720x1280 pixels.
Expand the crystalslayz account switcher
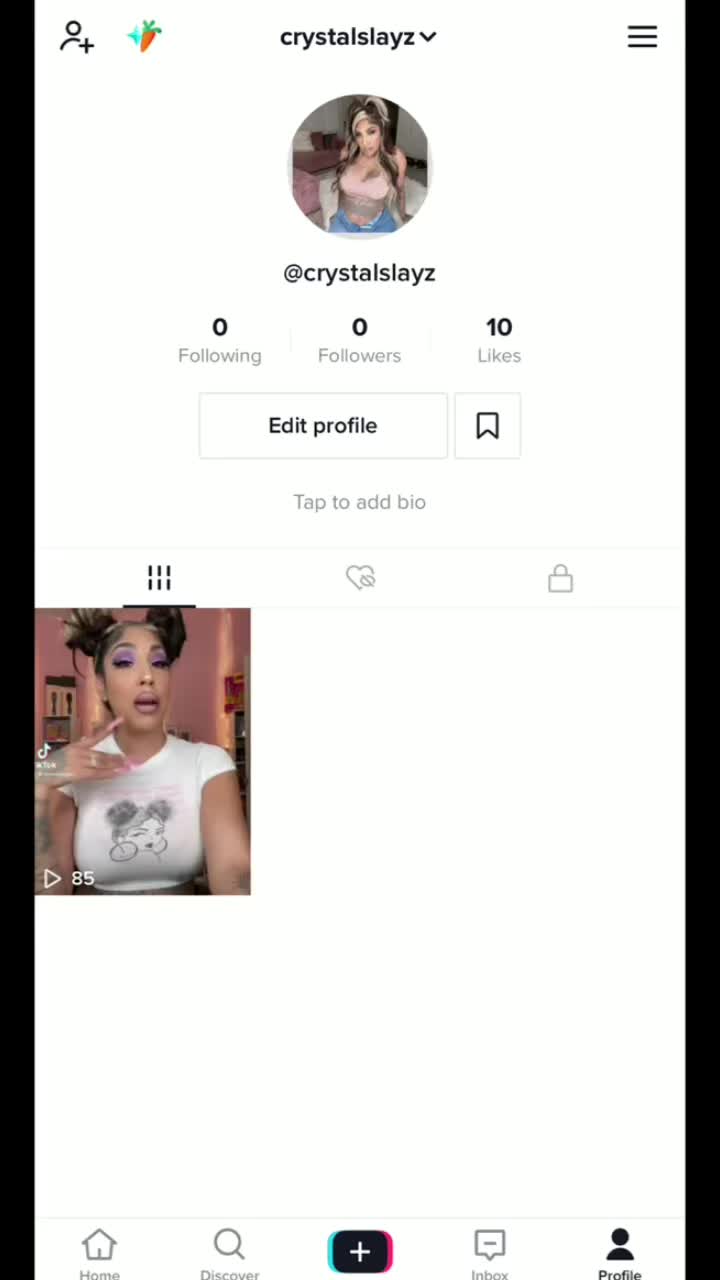pyautogui.click(x=358, y=37)
